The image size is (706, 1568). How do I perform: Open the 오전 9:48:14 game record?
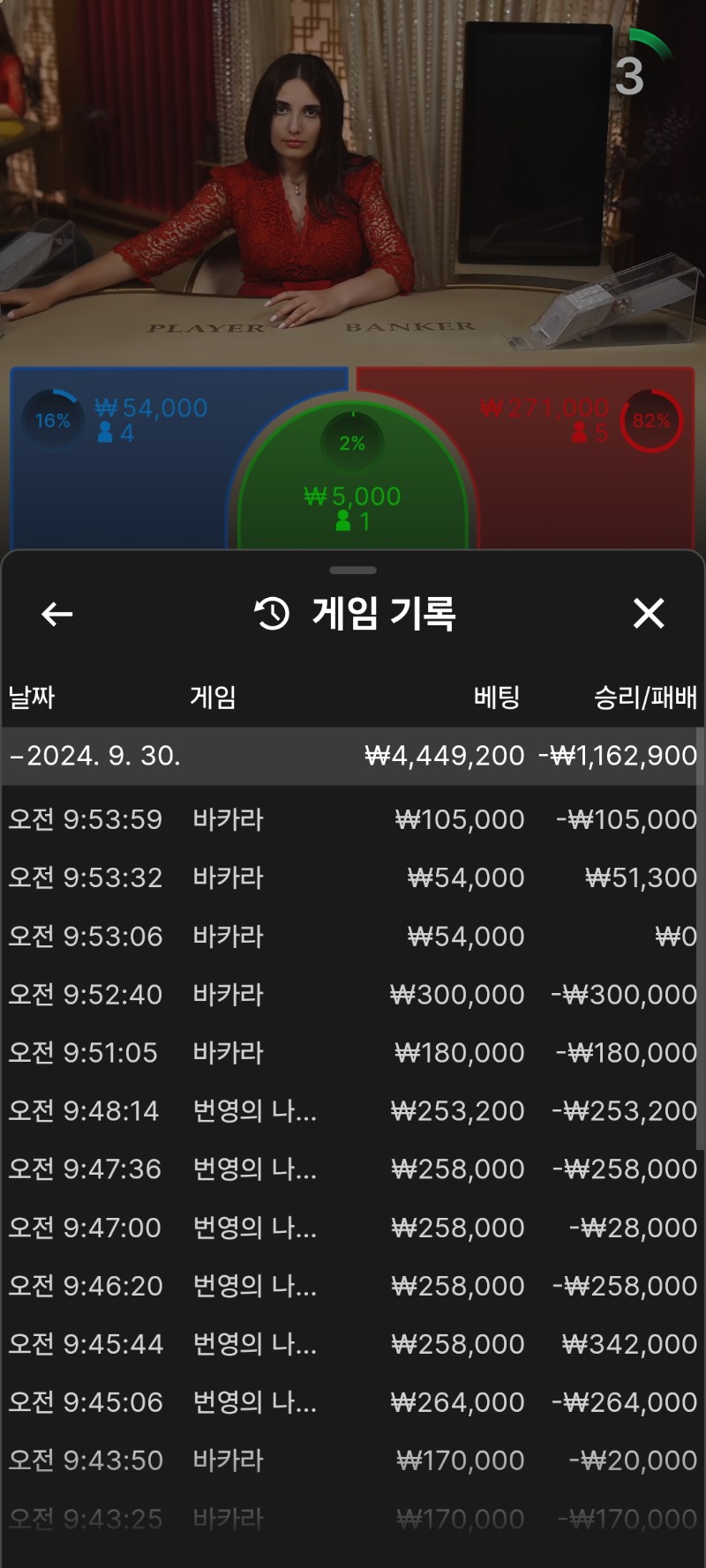pyautogui.click(x=353, y=1110)
